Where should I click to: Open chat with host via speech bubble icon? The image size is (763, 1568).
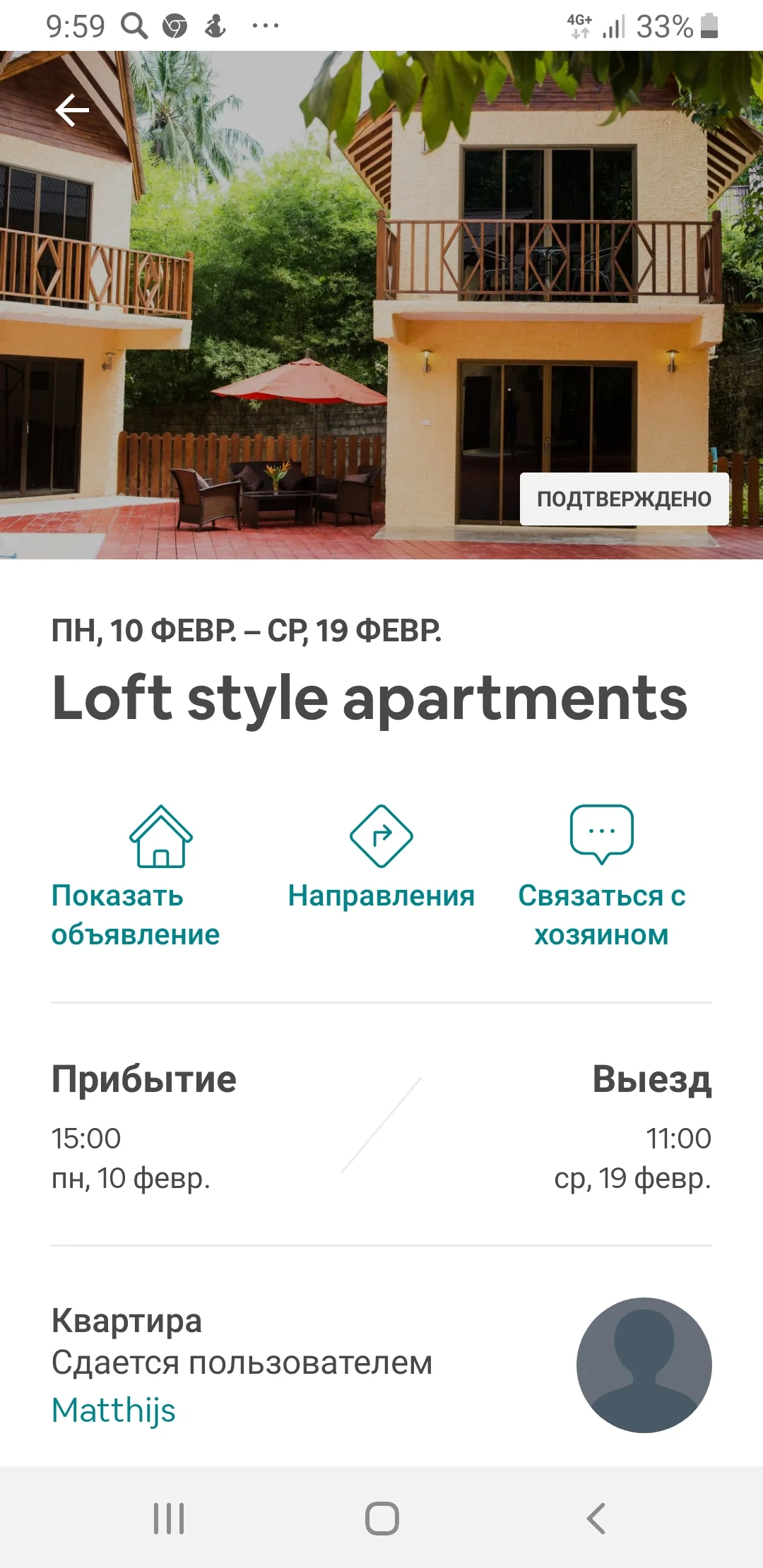[601, 833]
